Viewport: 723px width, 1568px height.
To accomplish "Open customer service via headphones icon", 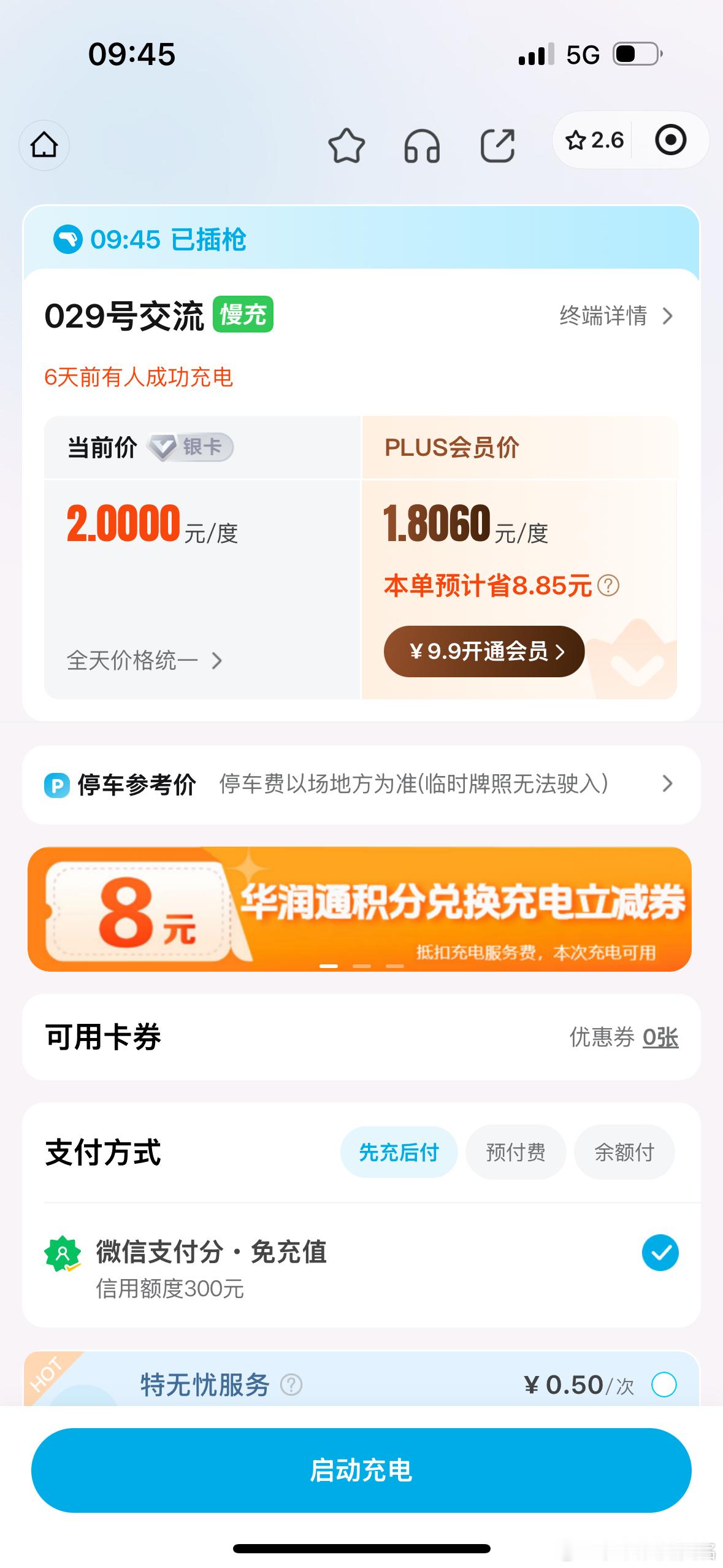I will tap(423, 146).
